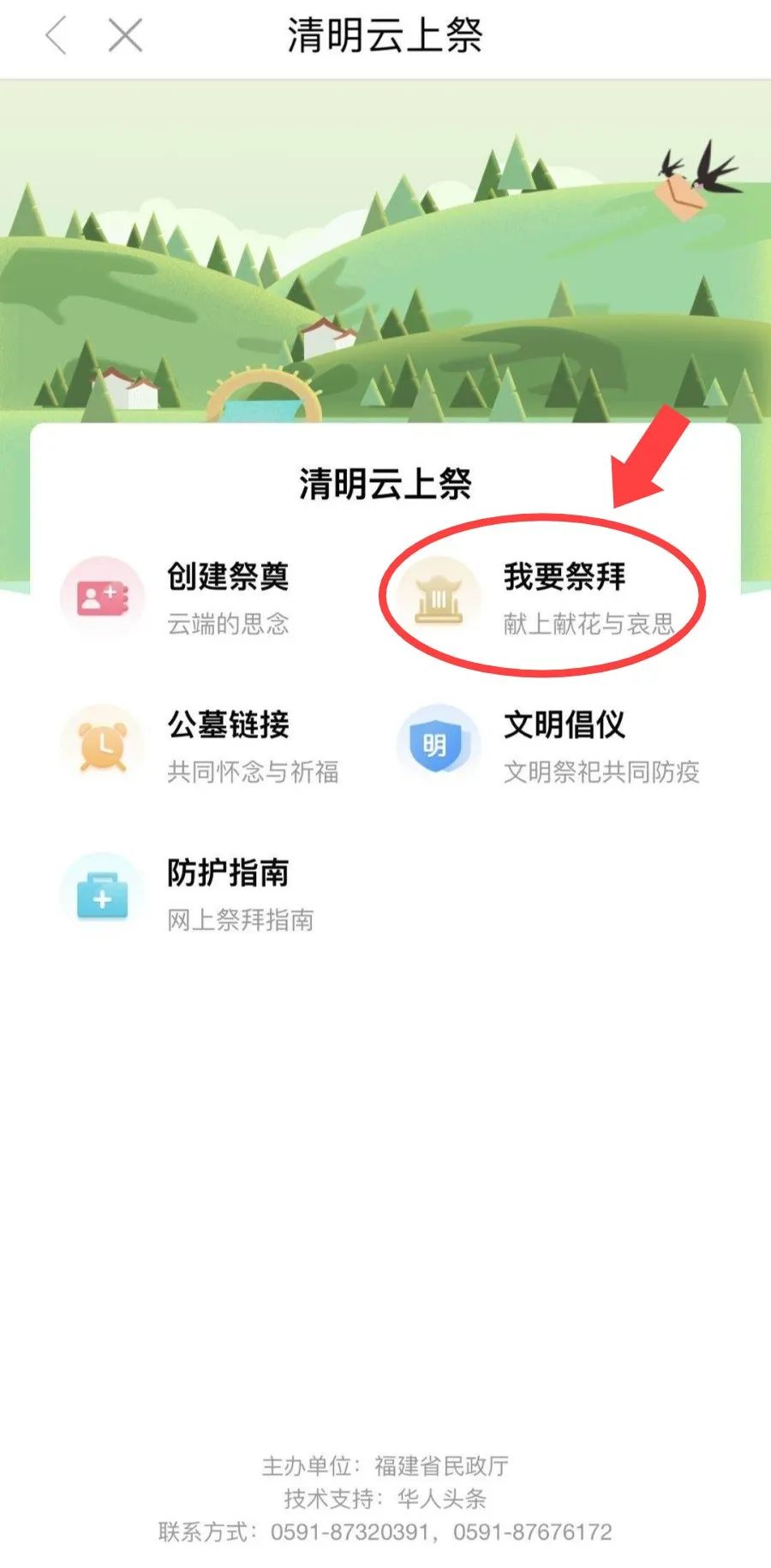Open 创建祭奠 to create a memorial

click(197, 598)
